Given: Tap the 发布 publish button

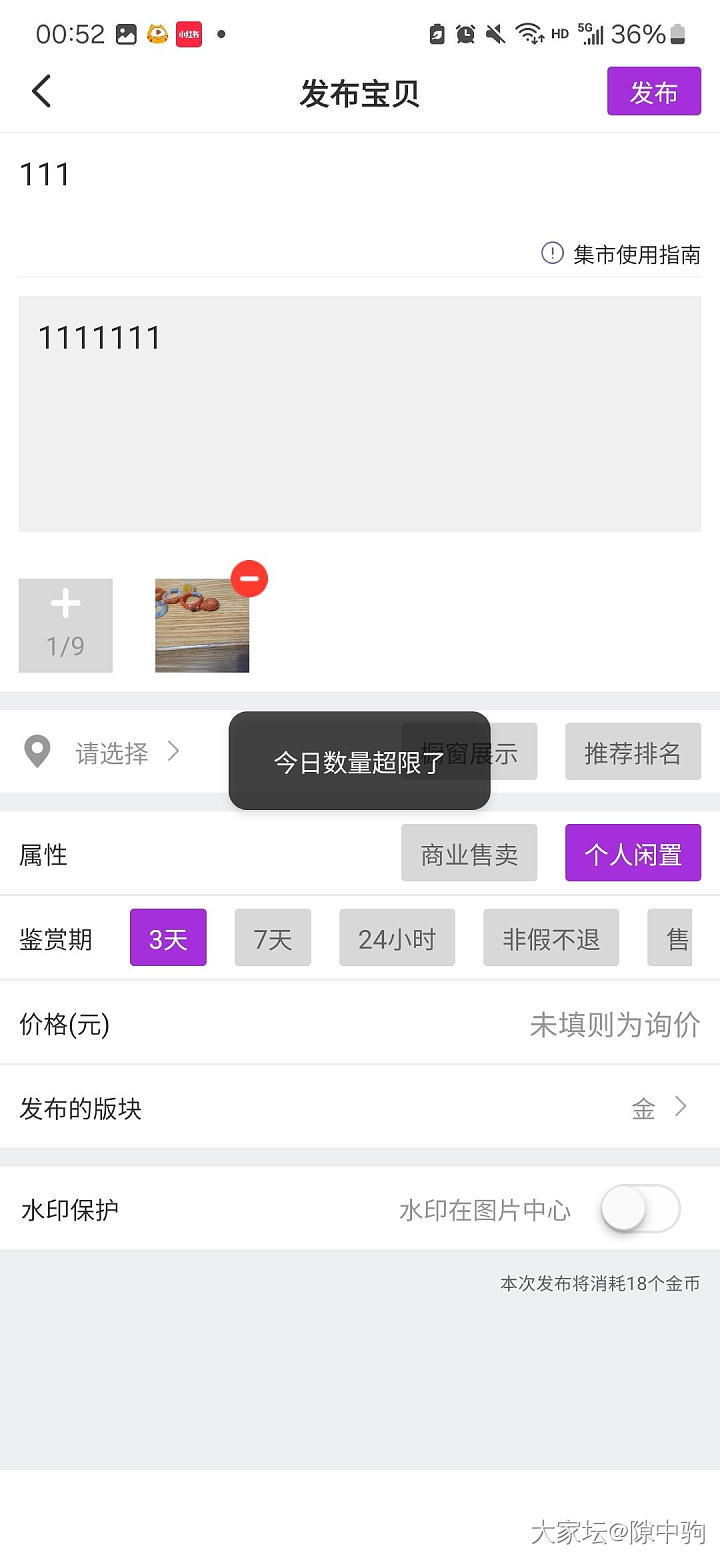Looking at the screenshot, I should (x=654, y=92).
